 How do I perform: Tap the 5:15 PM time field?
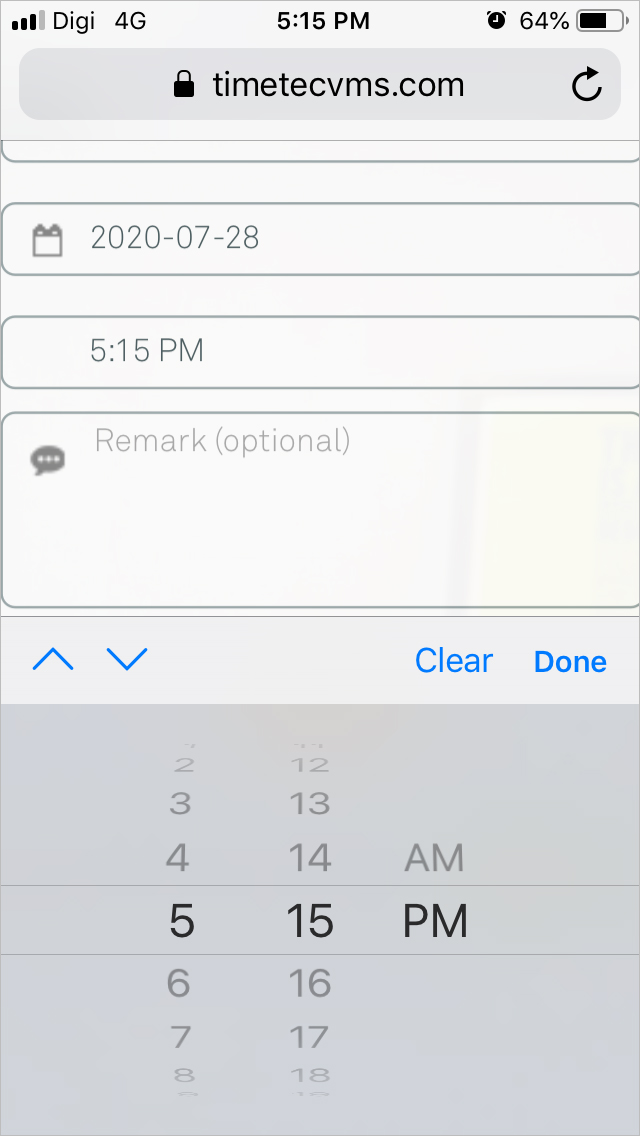pos(320,352)
